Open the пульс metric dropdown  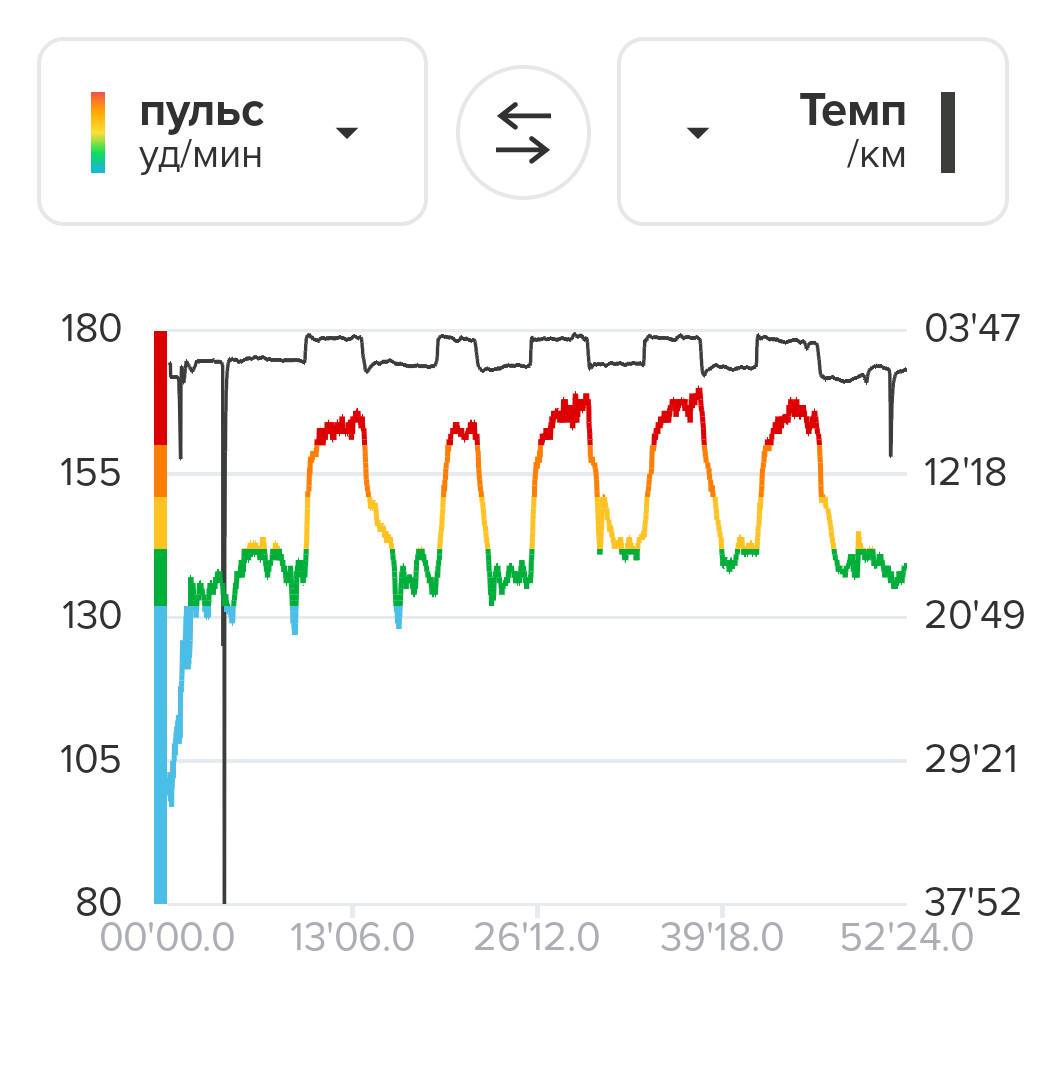click(233, 132)
